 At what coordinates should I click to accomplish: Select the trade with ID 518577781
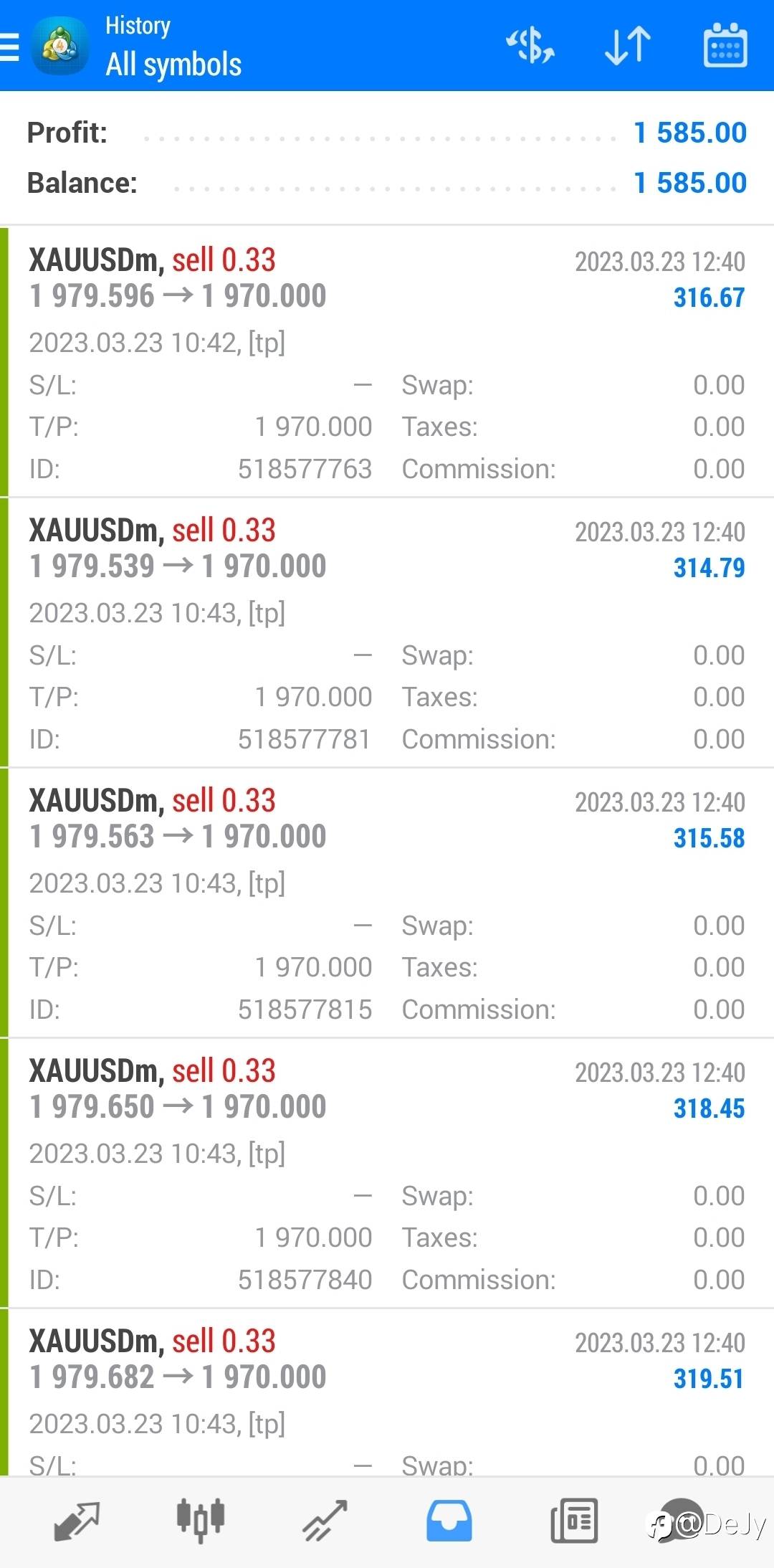coord(387,632)
